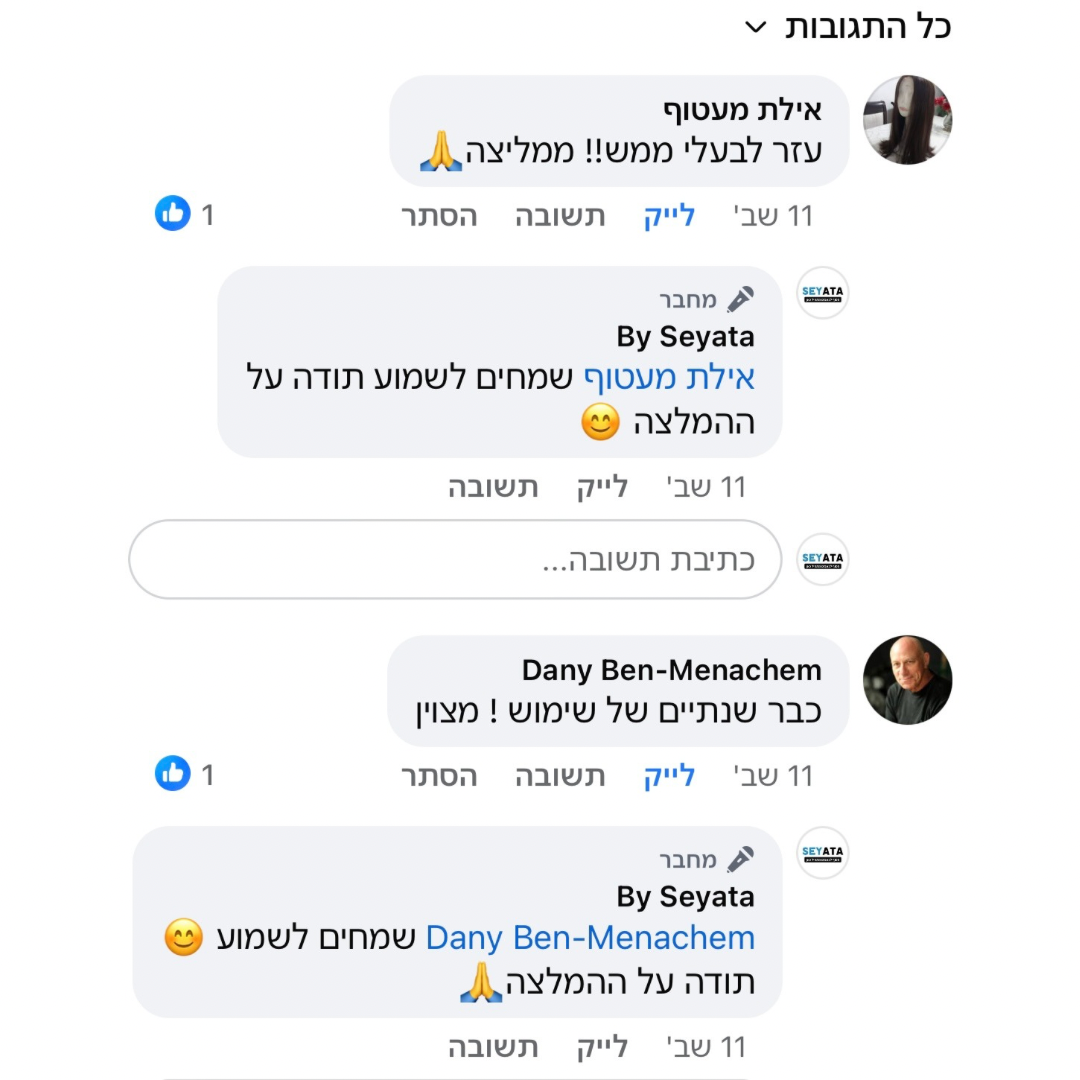Like אילת מעטוף's comment

(x=669, y=216)
